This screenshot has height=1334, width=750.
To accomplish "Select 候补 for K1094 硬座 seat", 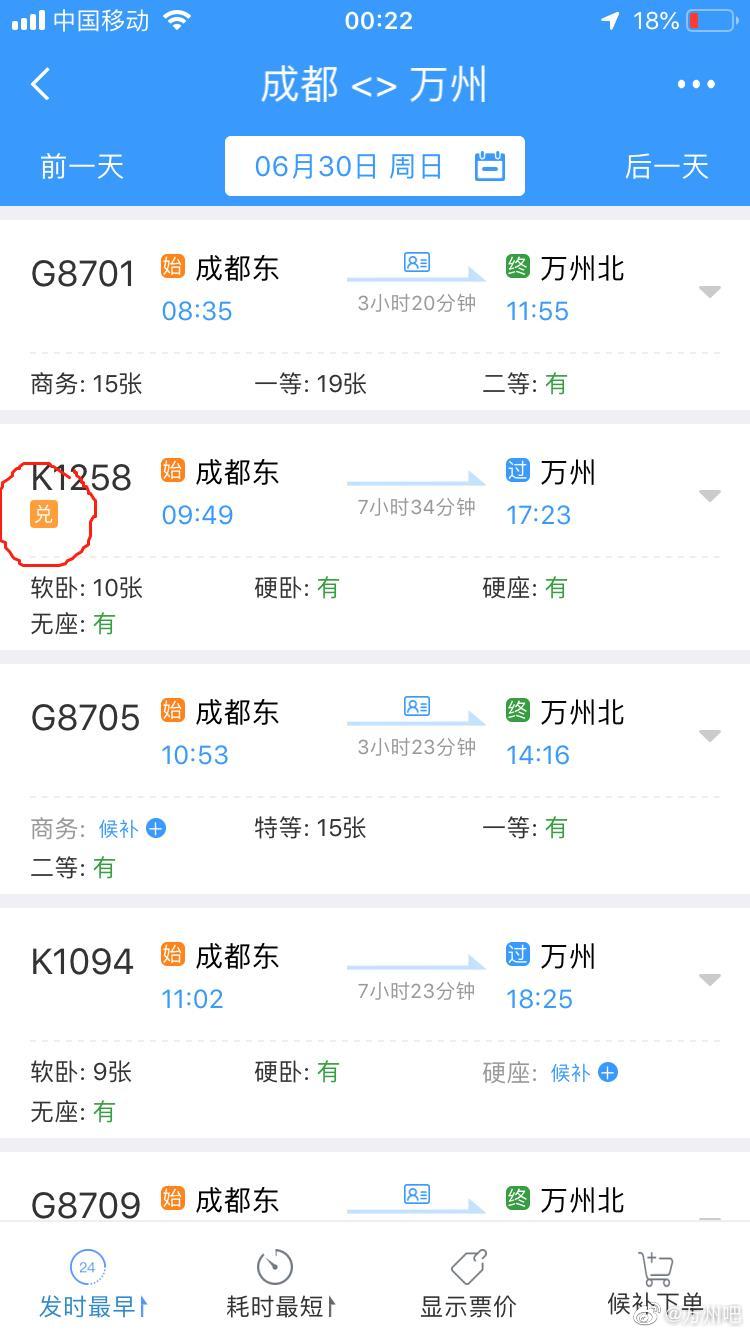I will coord(584,1073).
